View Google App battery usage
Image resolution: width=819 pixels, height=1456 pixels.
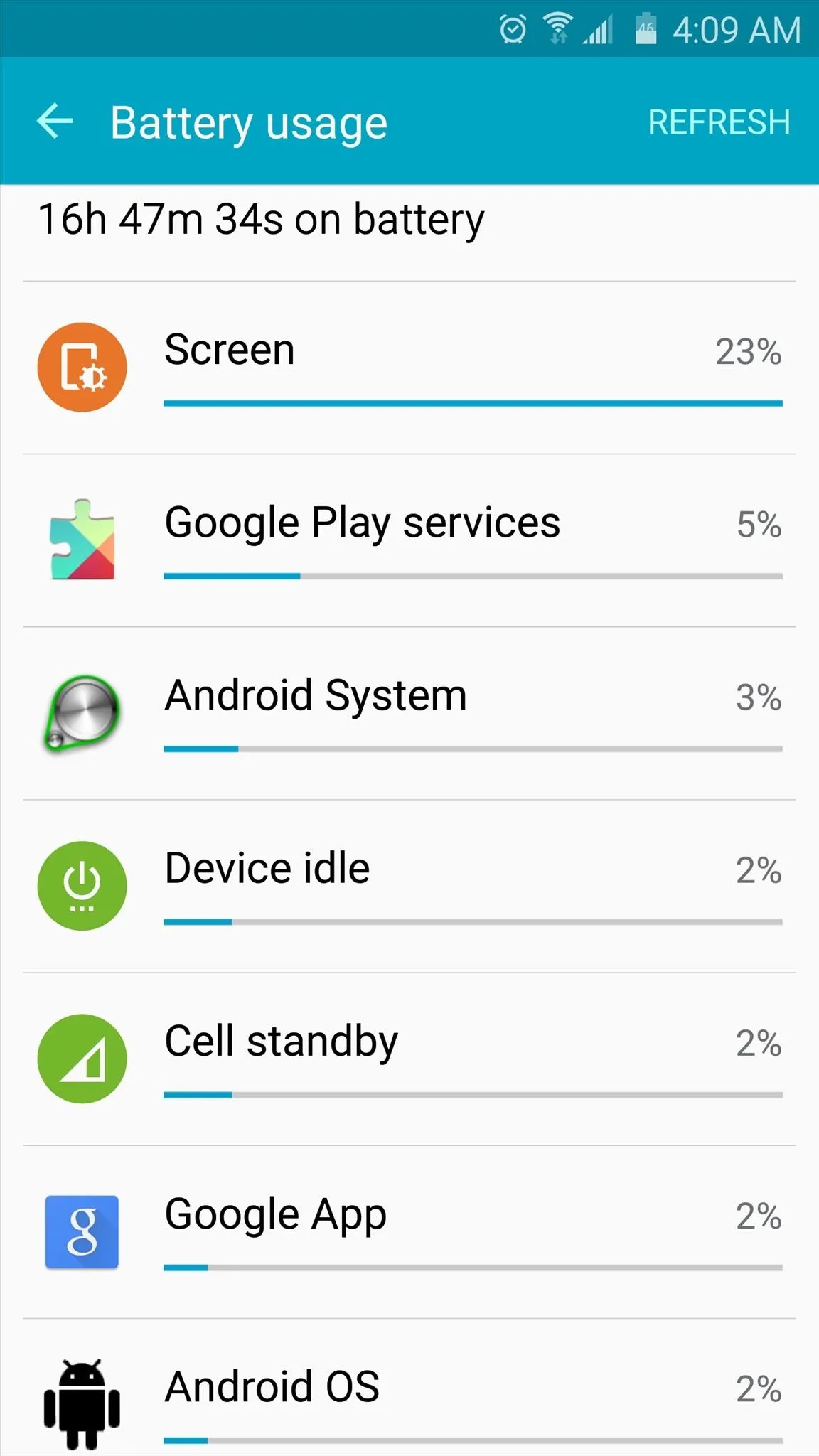pyautogui.click(x=409, y=1231)
